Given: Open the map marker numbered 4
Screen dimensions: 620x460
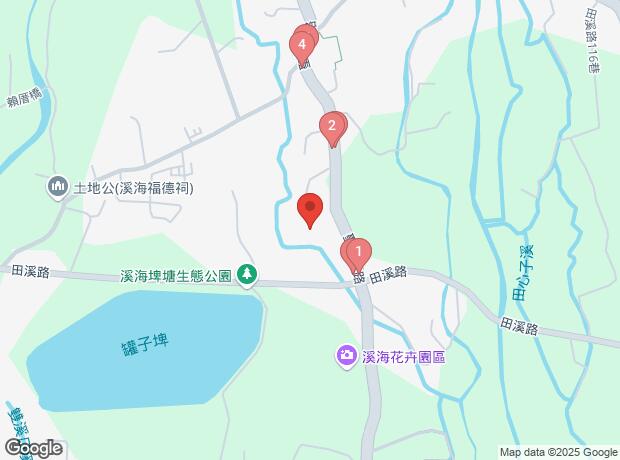Looking at the screenshot, I should tap(300, 45).
